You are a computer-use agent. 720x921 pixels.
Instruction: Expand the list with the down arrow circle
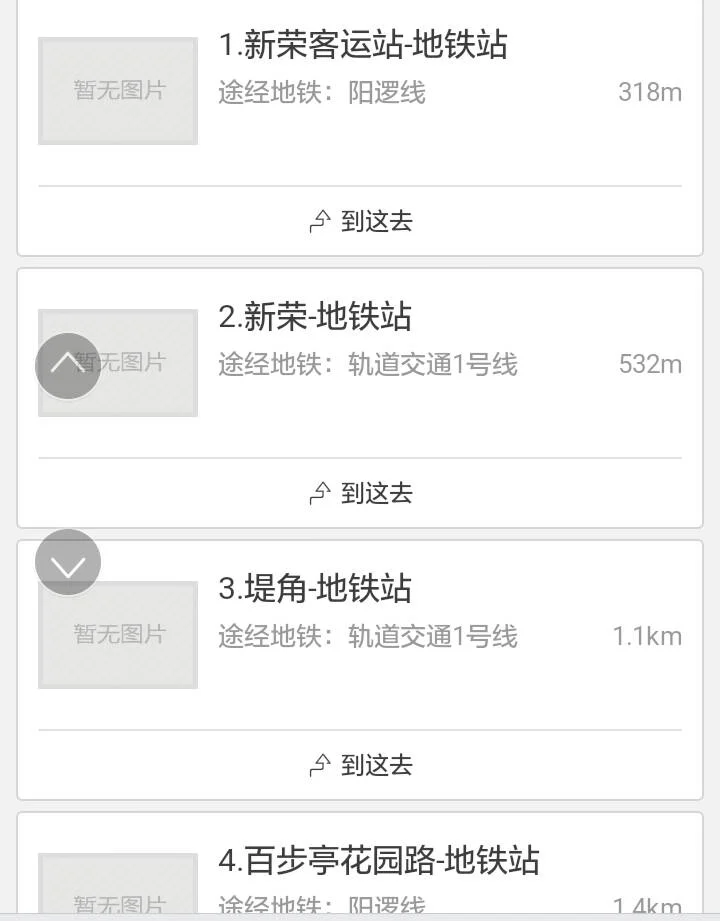(67, 562)
